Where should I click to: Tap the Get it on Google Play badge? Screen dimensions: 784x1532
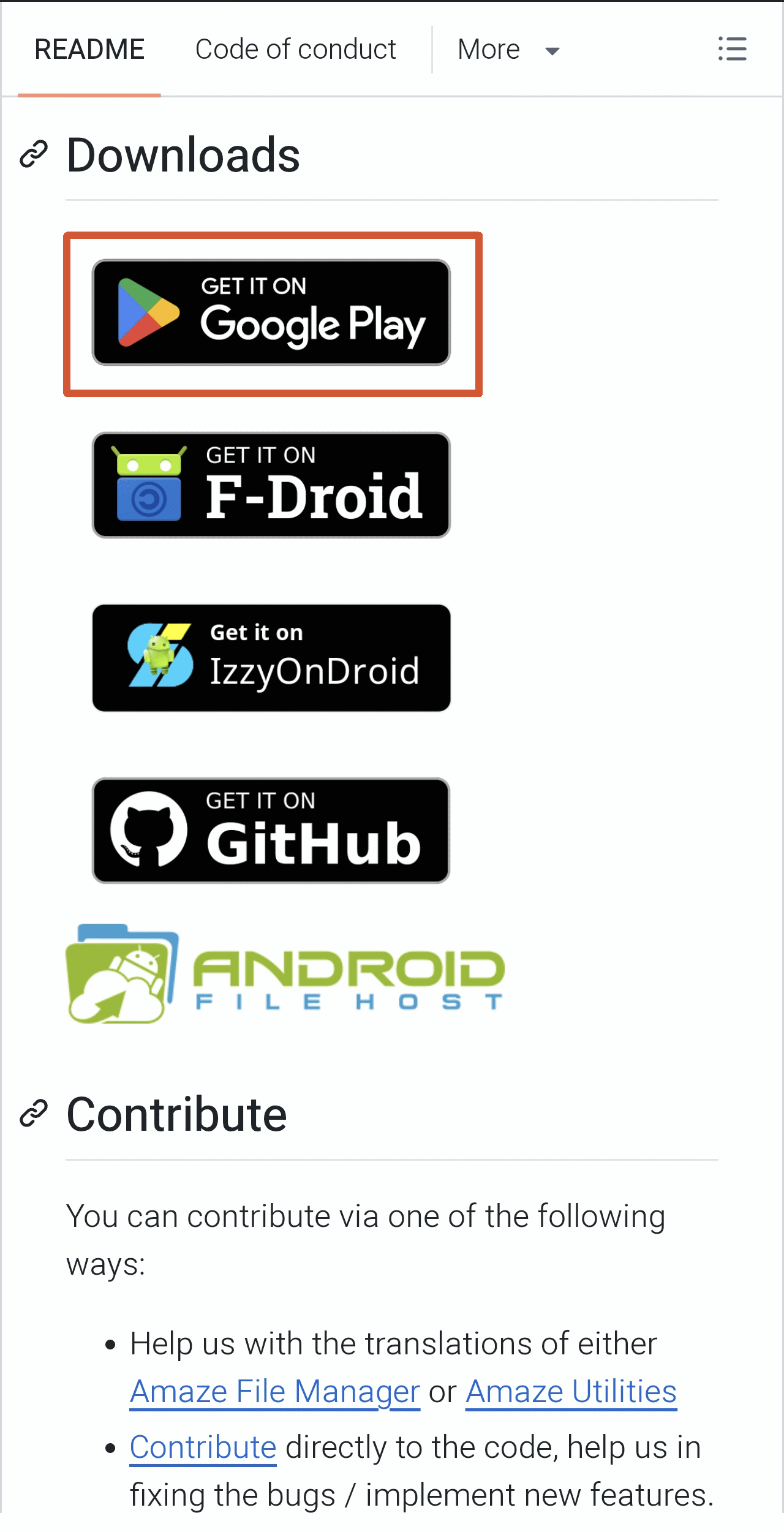[271, 313]
